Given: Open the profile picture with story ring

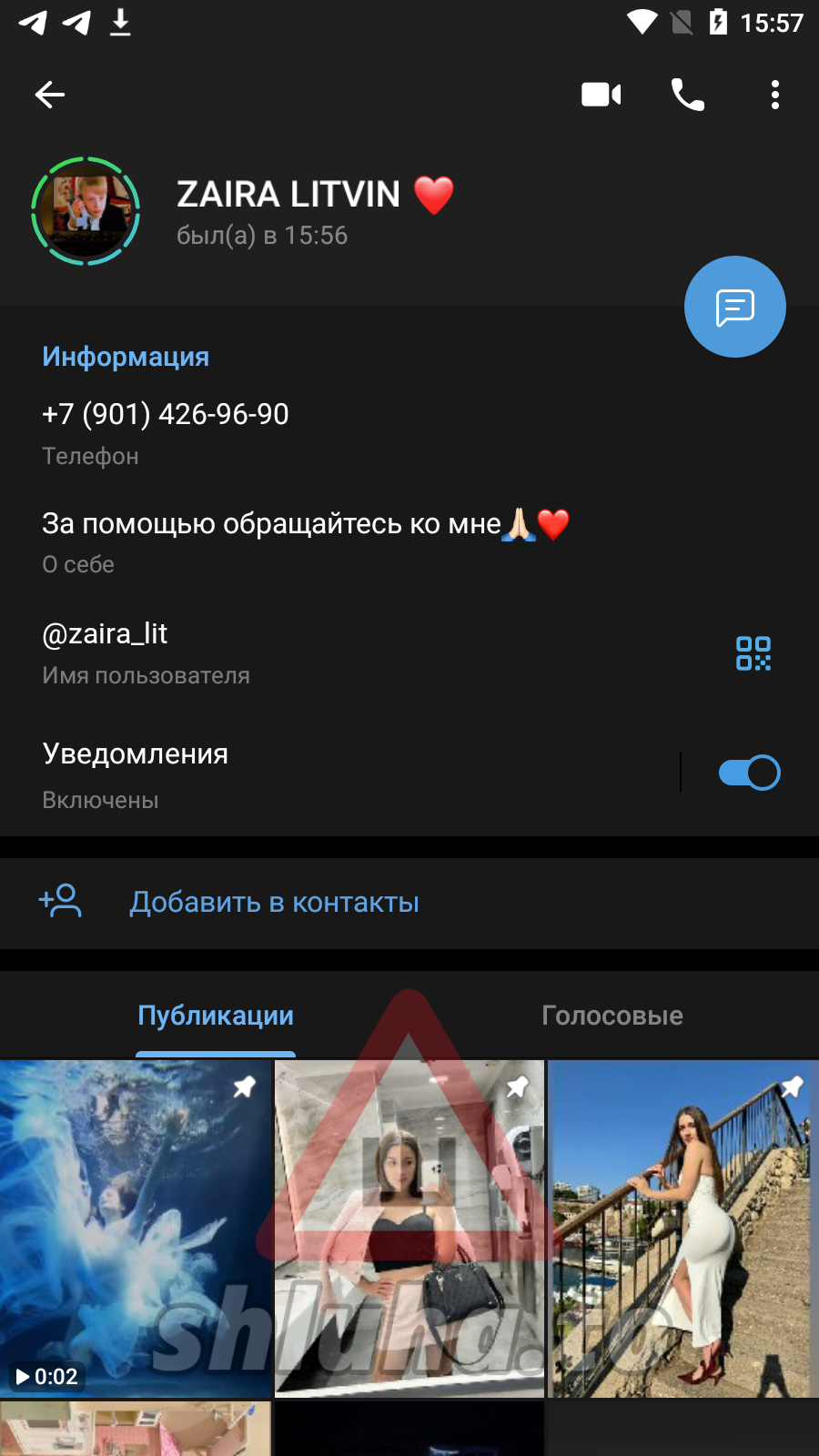Looking at the screenshot, I should pos(86,211).
